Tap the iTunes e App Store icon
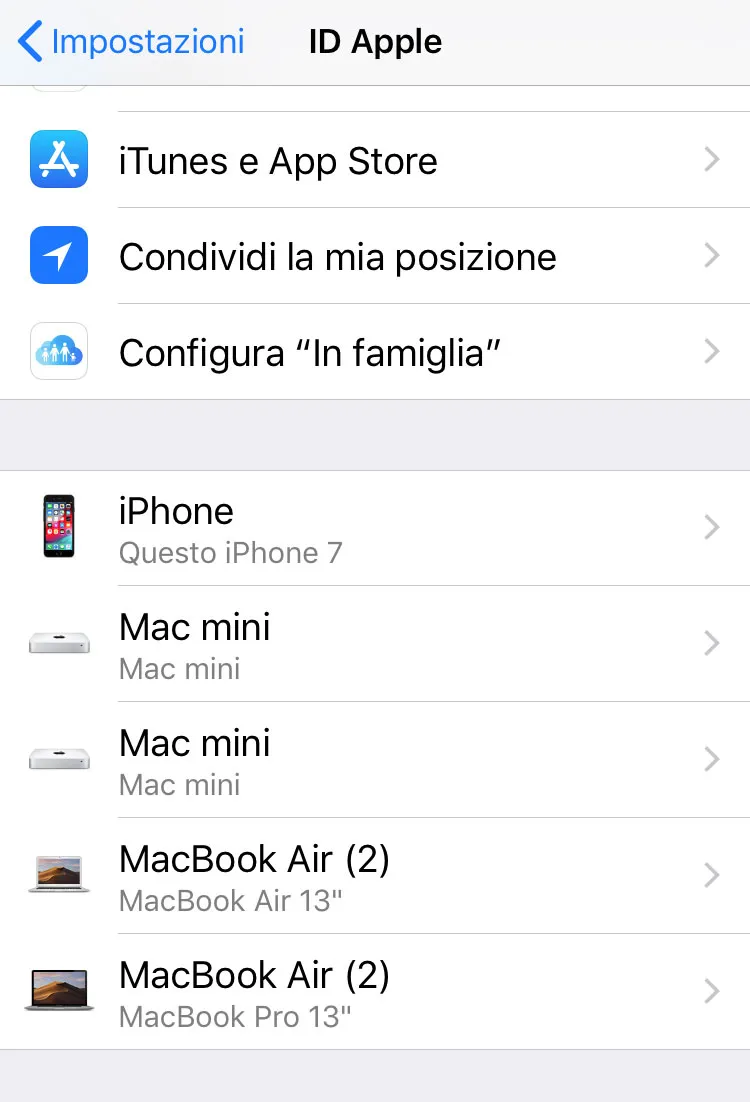 59,160
